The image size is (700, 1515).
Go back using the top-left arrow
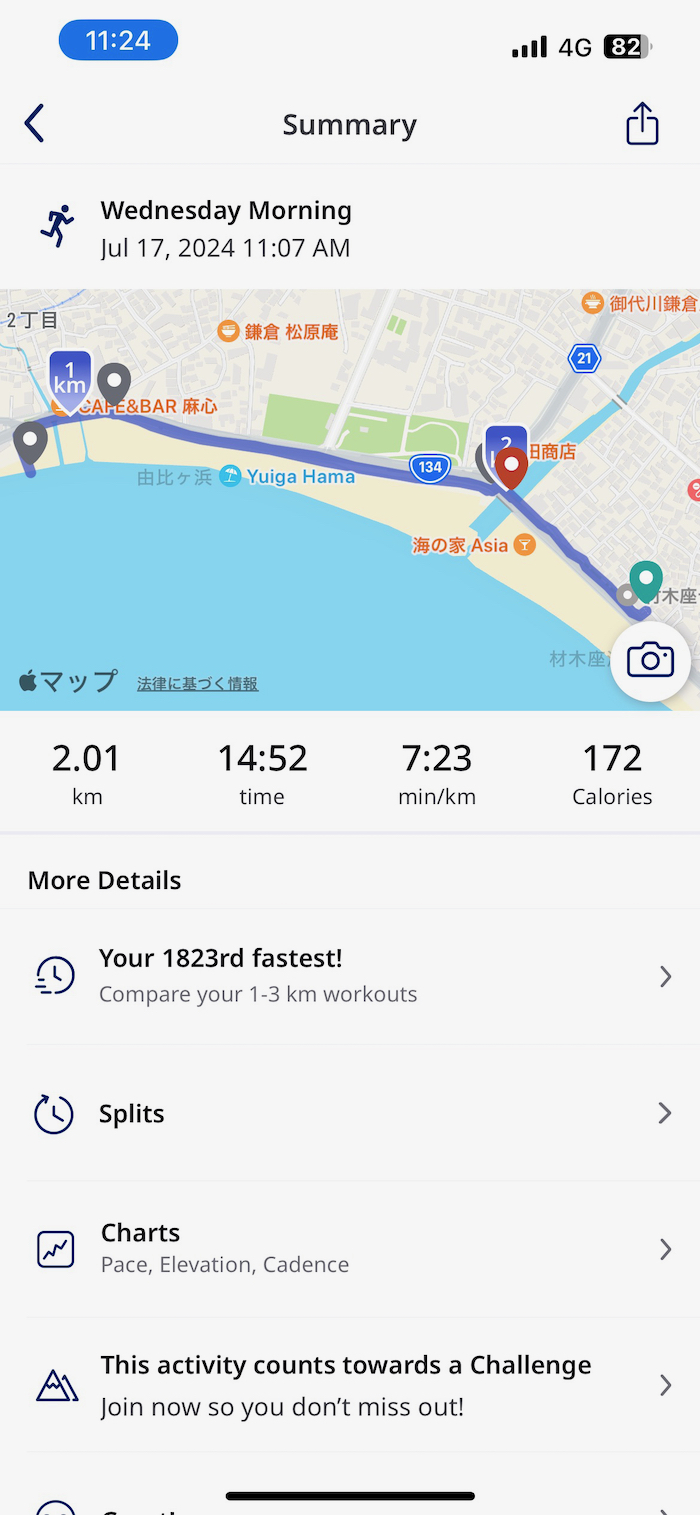(x=35, y=124)
